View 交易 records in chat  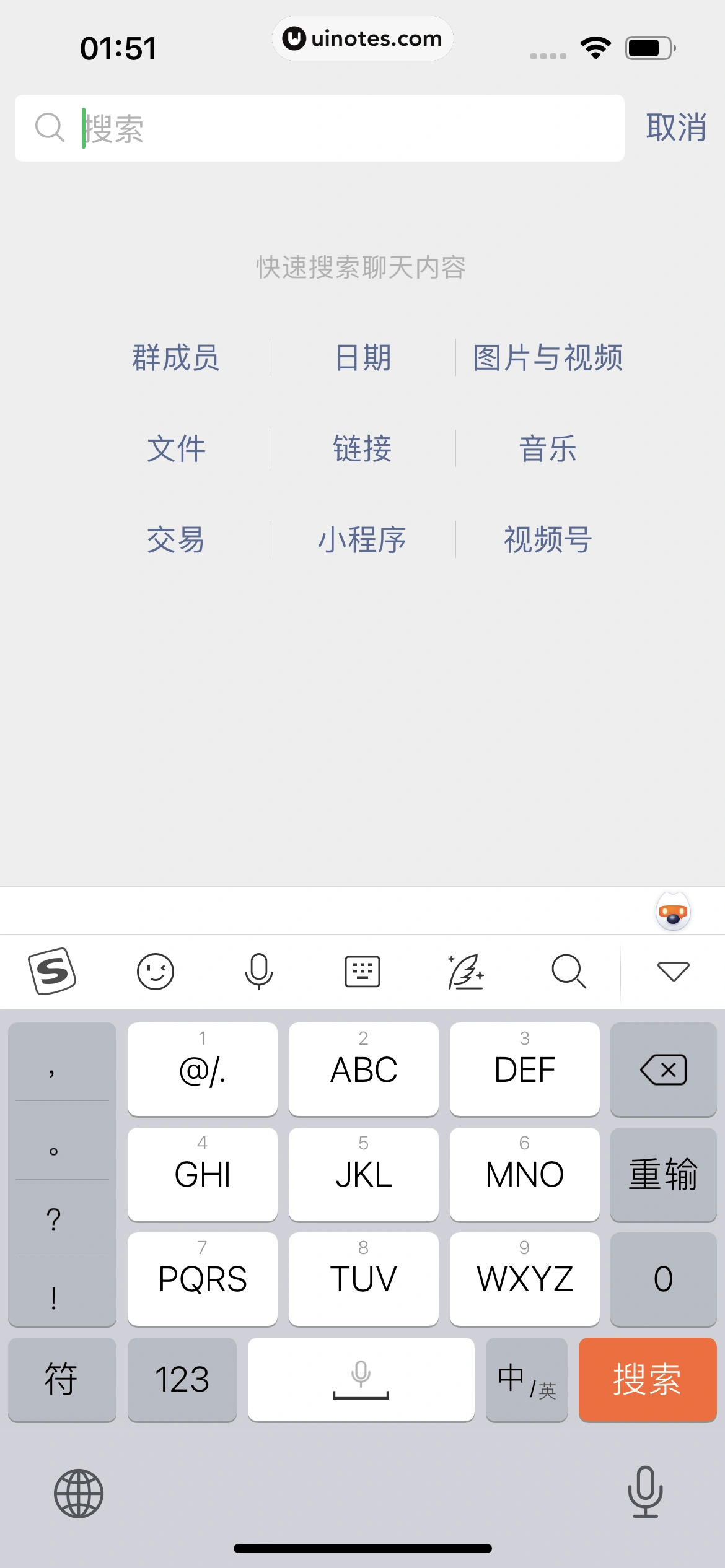coord(176,540)
